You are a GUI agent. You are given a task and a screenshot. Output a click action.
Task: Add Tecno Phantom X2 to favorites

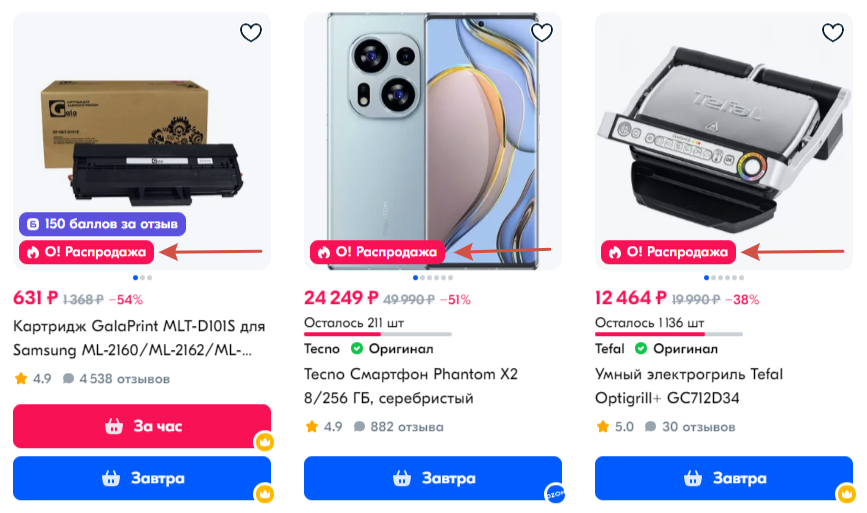pyautogui.click(x=542, y=33)
